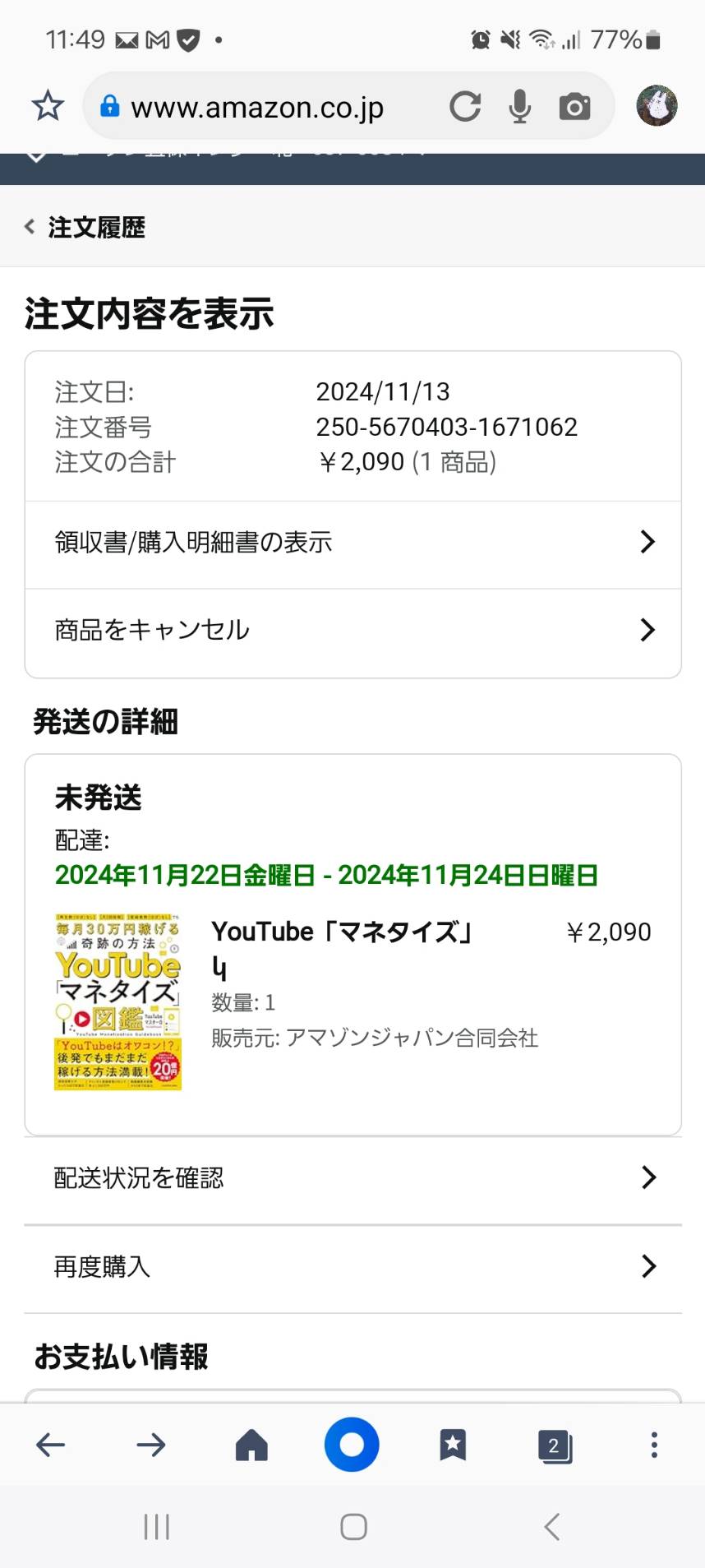Show the two open tabs
705x1568 pixels.
pyautogui.click(x=555, y=1445)
